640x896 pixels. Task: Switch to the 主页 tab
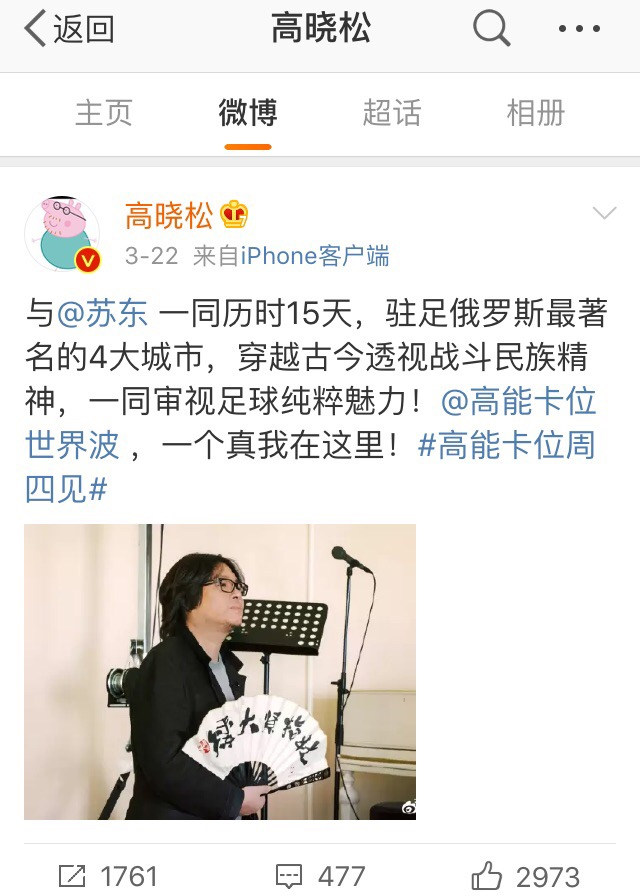pos(104,113)
